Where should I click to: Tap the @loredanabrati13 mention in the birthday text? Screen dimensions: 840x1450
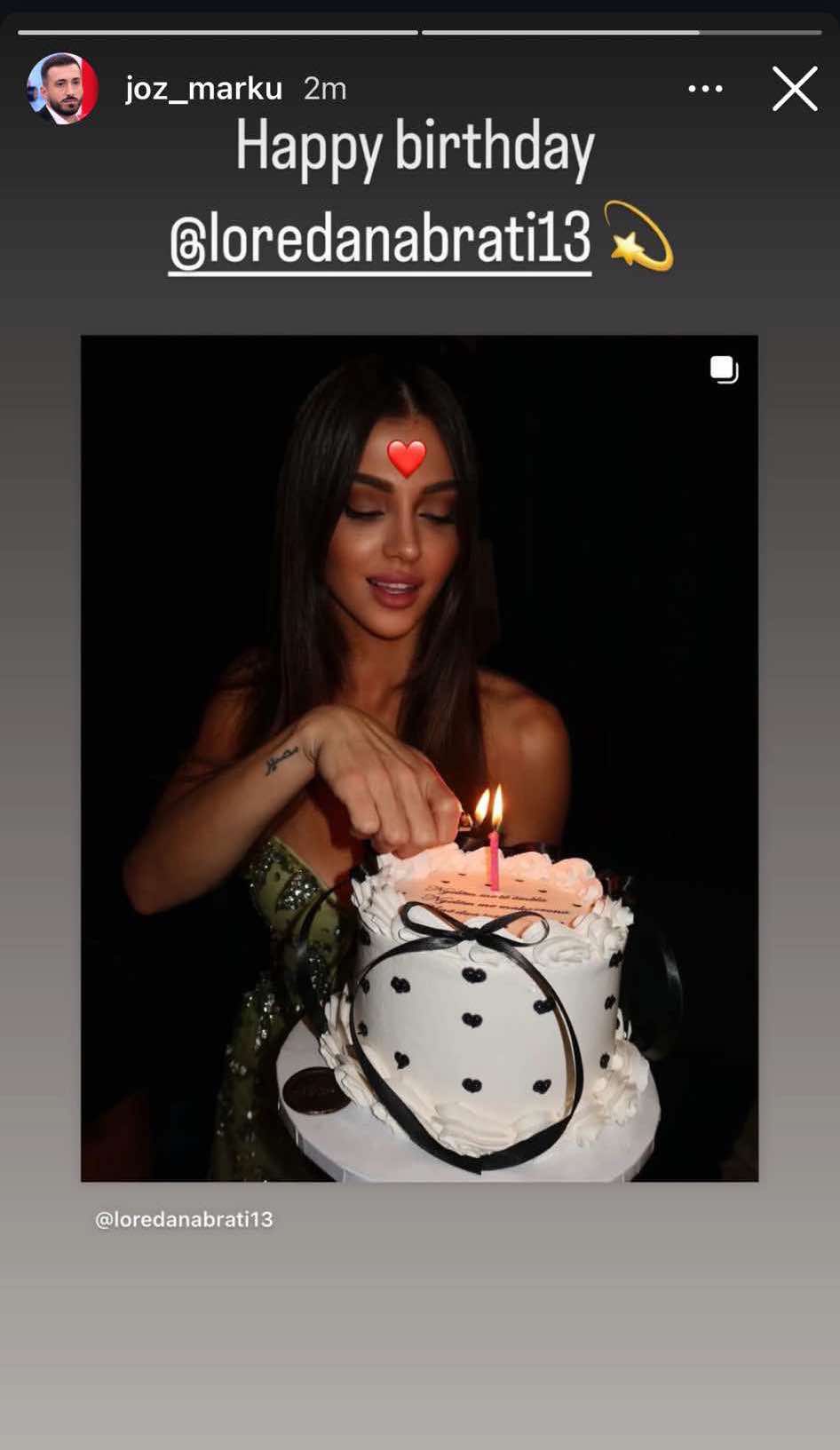click(380, 240)
